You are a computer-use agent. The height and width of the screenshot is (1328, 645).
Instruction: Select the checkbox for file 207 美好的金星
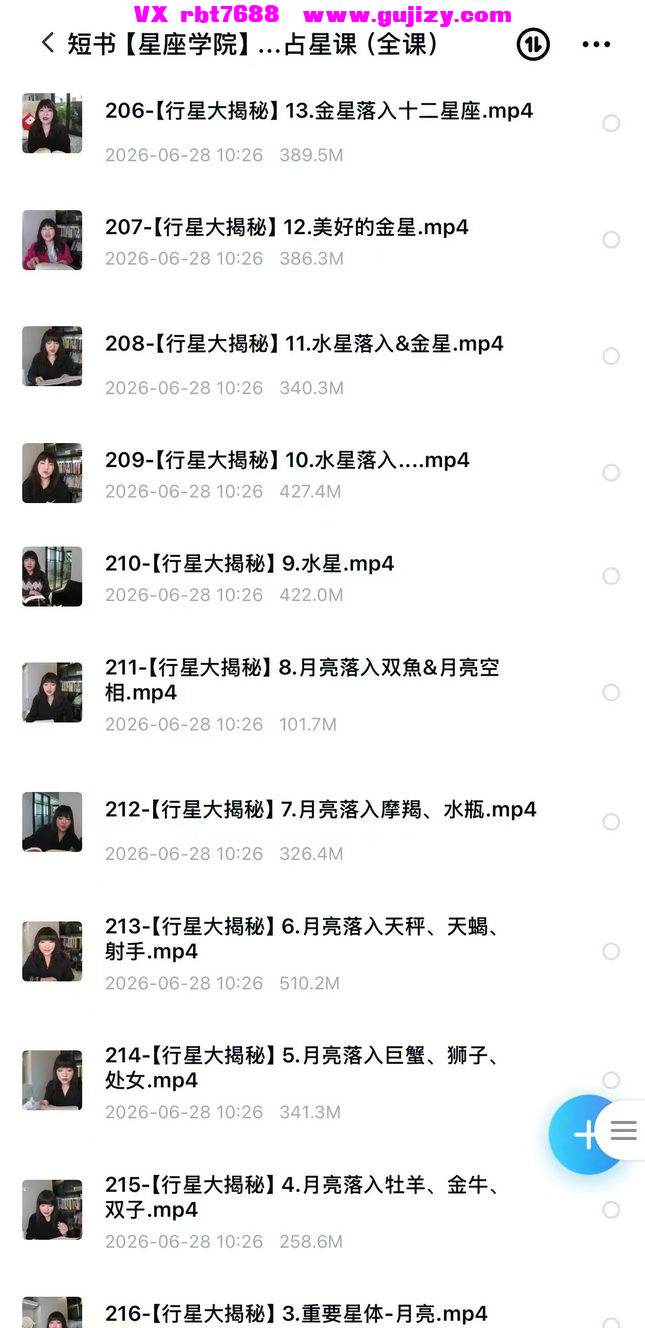pyautogui.click(x=611, y=240)
